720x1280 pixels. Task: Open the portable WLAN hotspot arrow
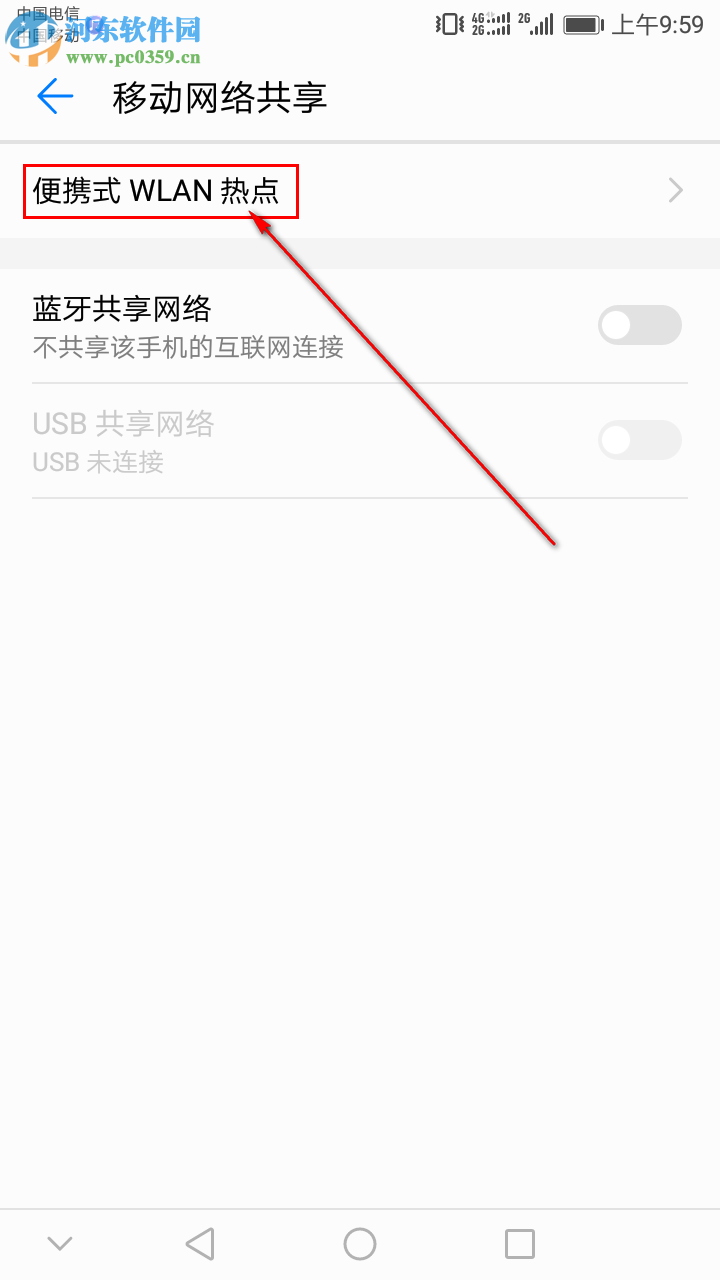(676, 190)
